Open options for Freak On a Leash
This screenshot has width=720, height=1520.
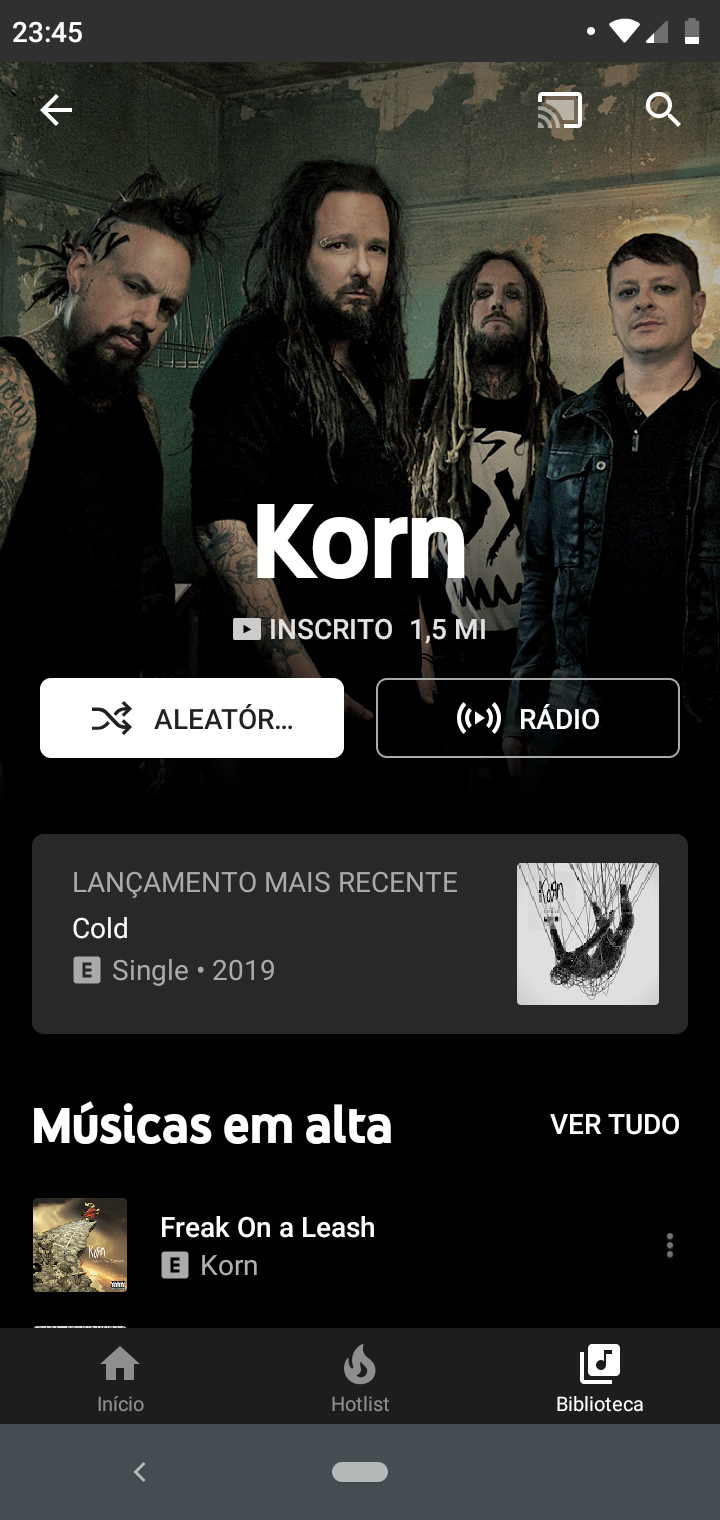[x=670, y=1245]
